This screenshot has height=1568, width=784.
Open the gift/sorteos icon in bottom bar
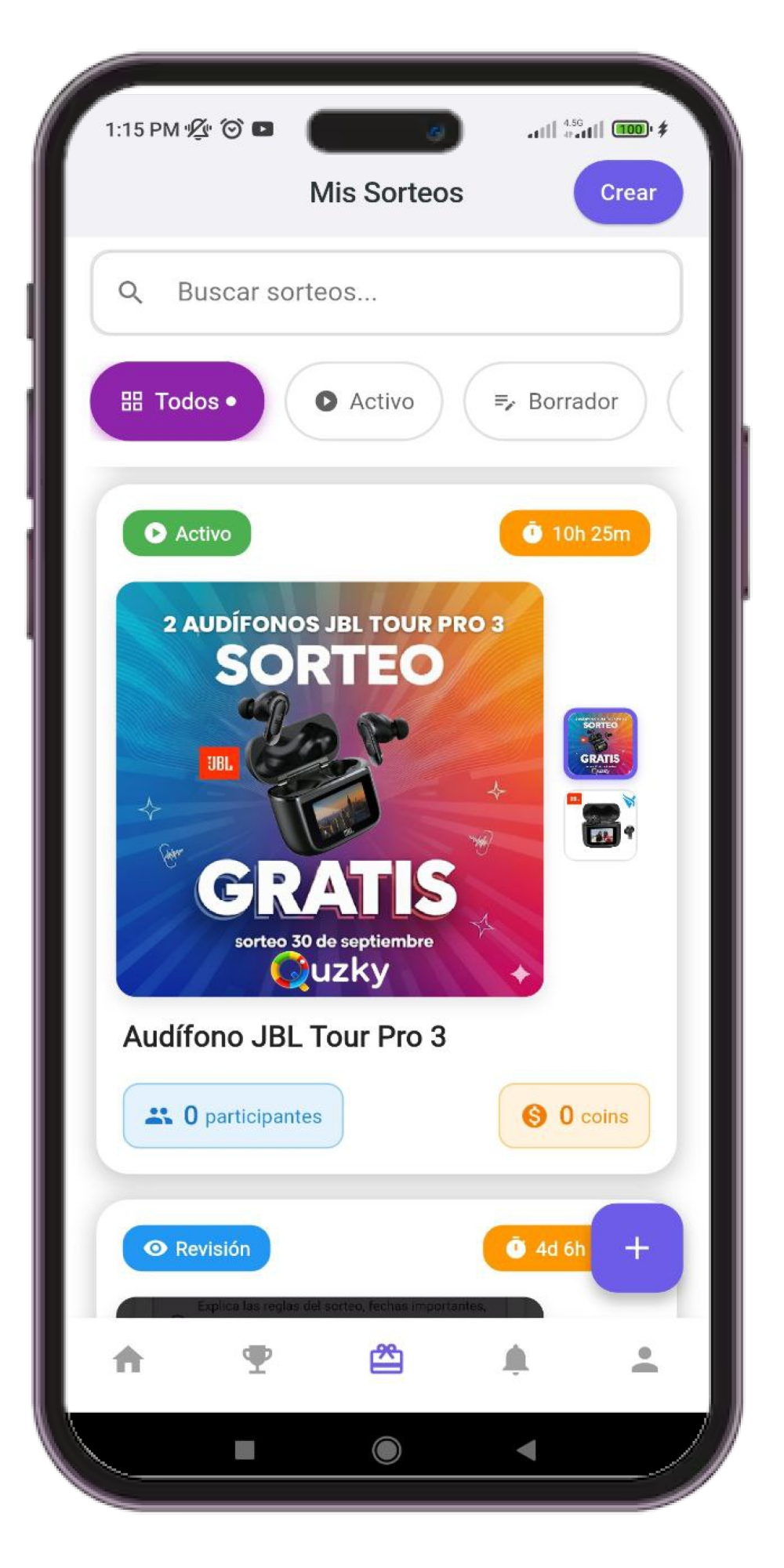click(385, 1360)
